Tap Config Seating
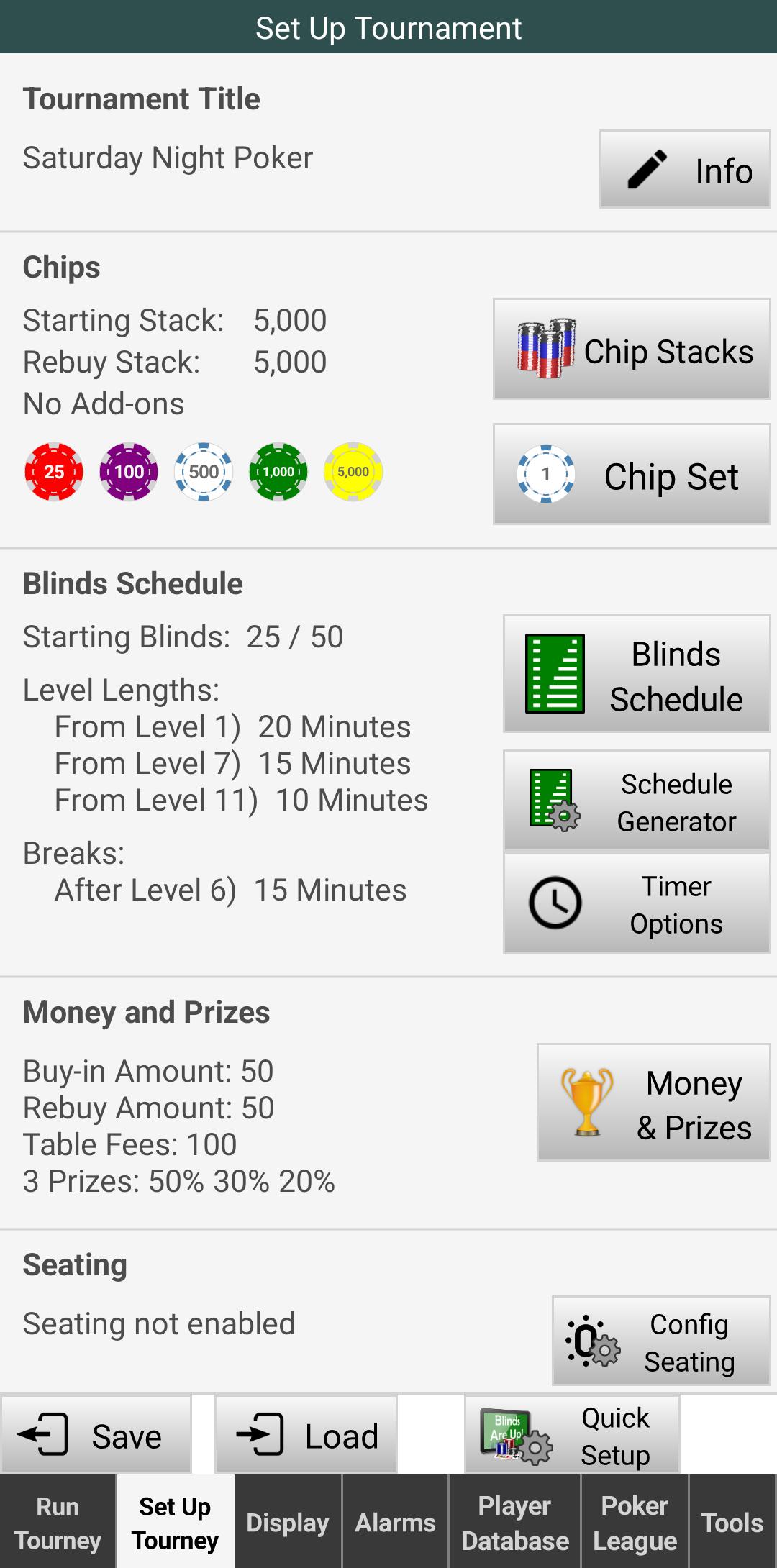The height and width of the screenshot is (1568, 777). pos(661,1341)
